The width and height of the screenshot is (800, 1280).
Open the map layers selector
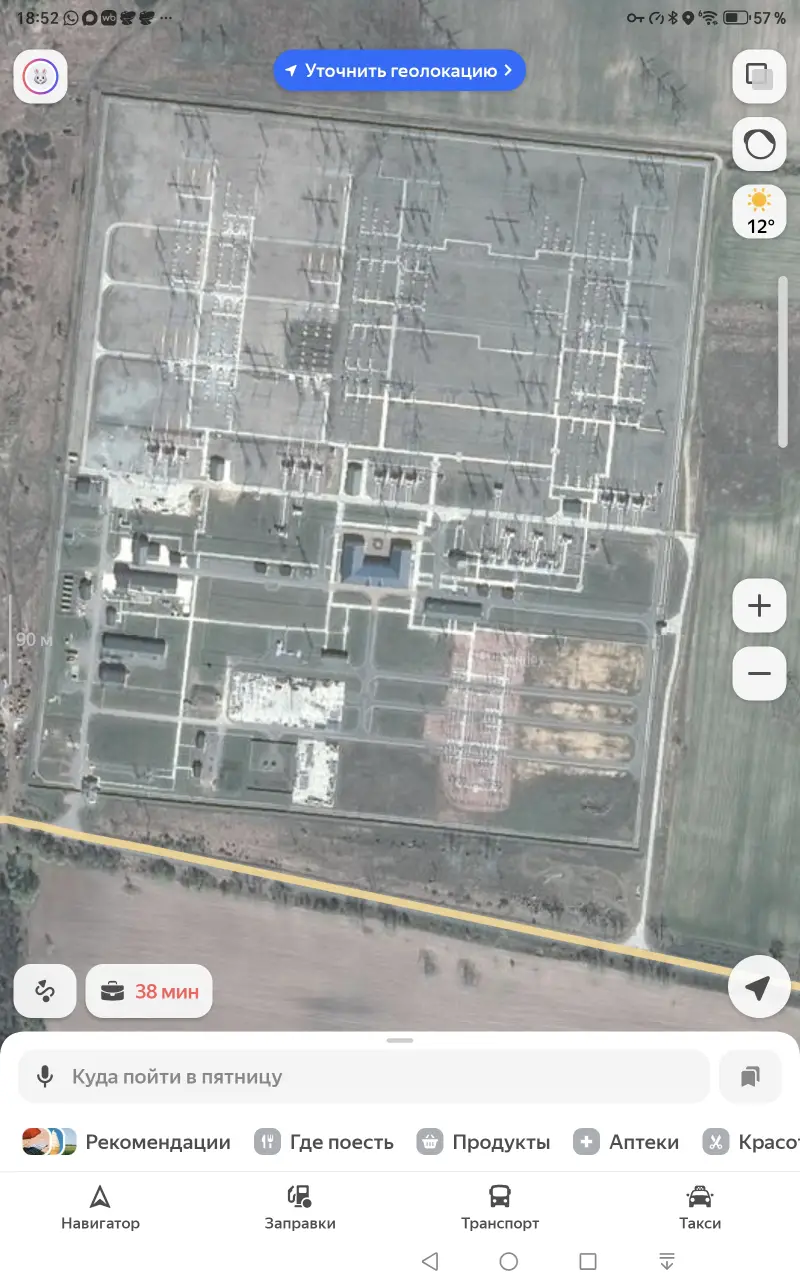click(x=759, y=76)
